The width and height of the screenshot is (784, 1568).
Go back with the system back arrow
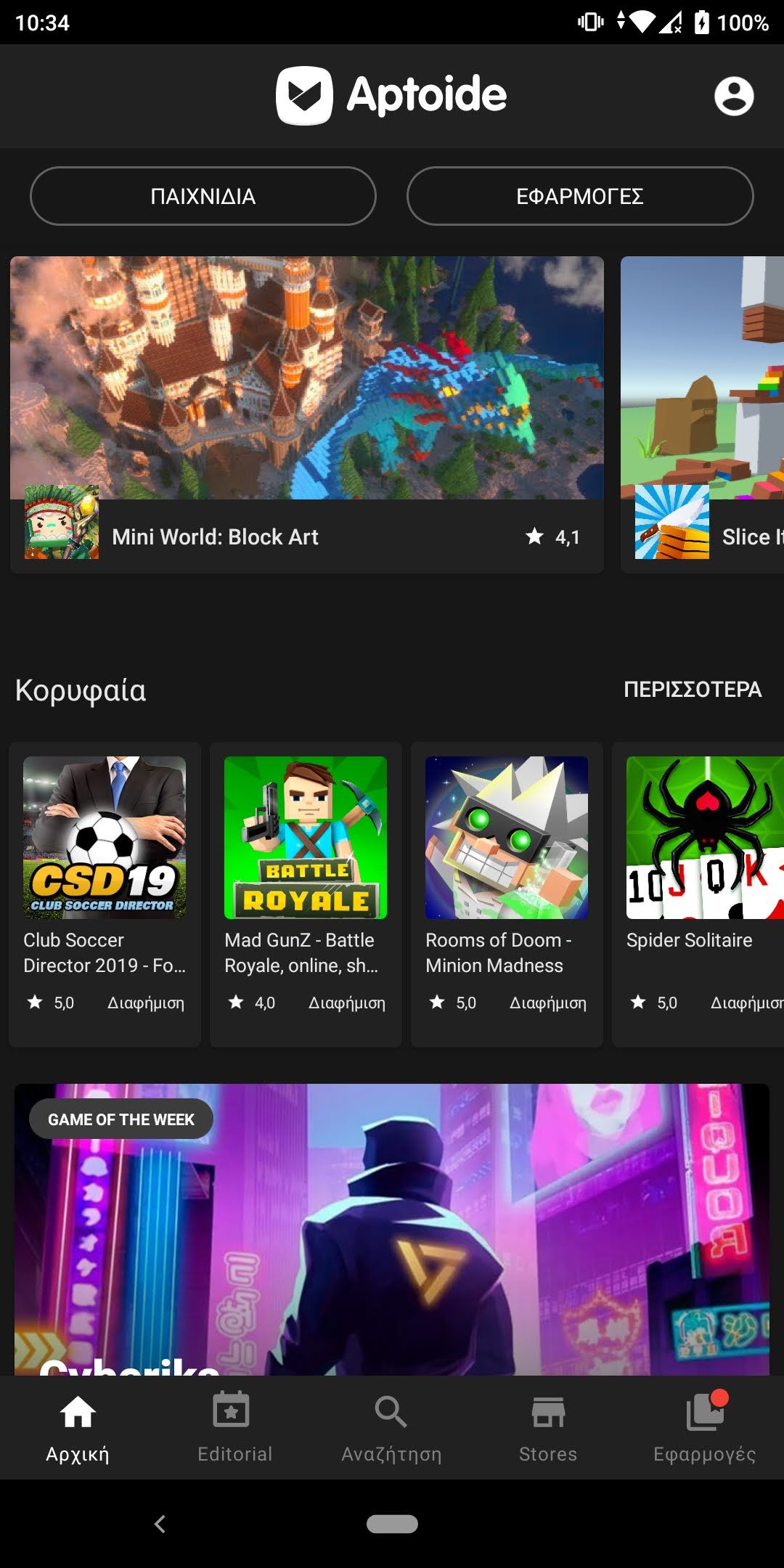[160, 1524]
